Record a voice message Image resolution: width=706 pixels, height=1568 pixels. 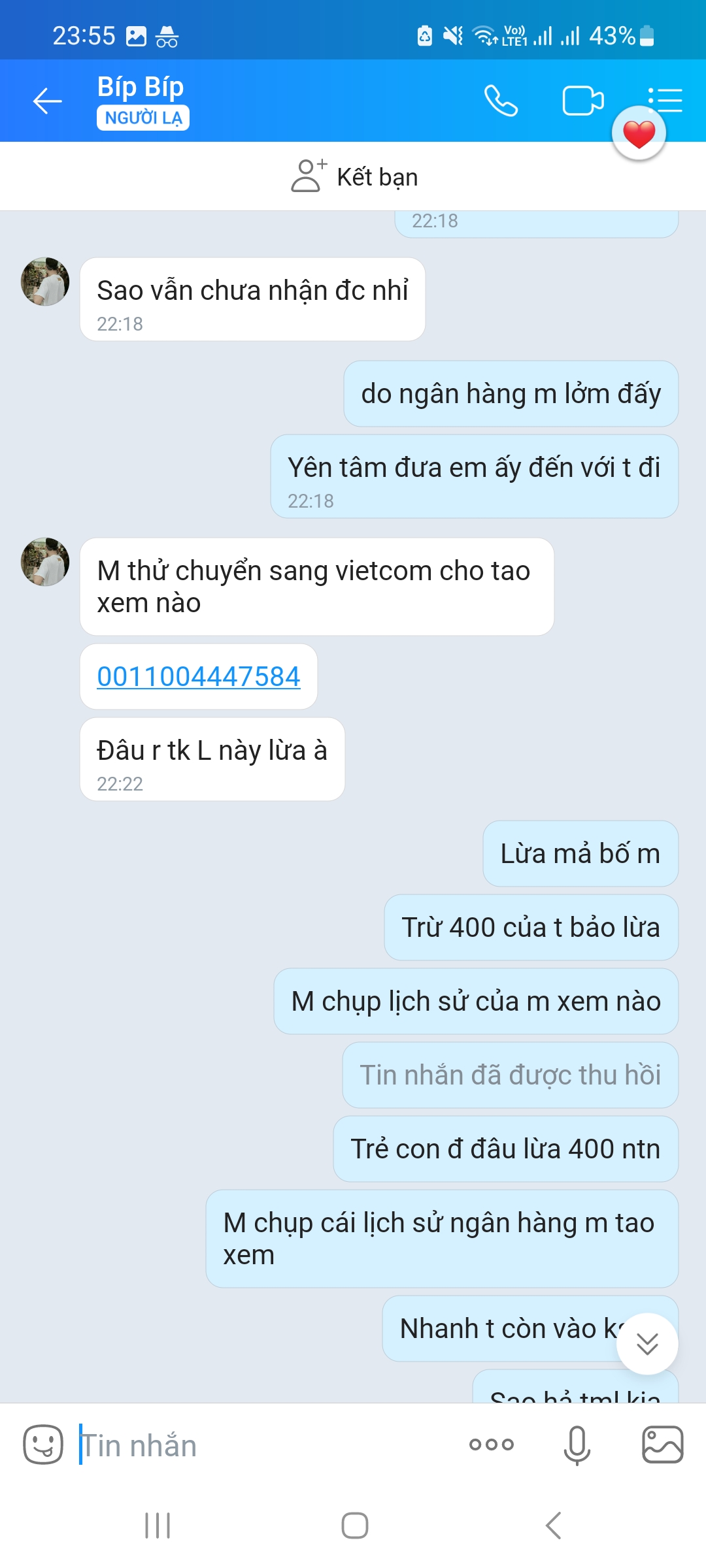(577, 1445)
